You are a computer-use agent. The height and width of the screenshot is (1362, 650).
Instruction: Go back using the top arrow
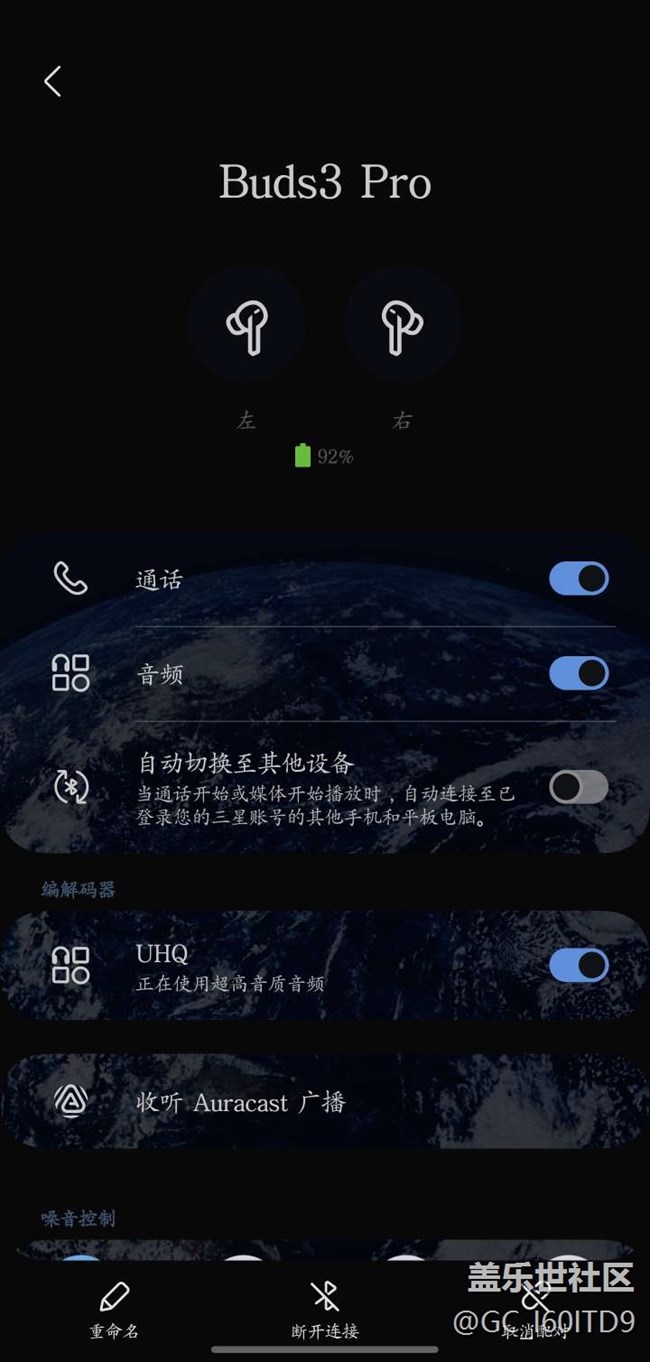pos(53,81)
